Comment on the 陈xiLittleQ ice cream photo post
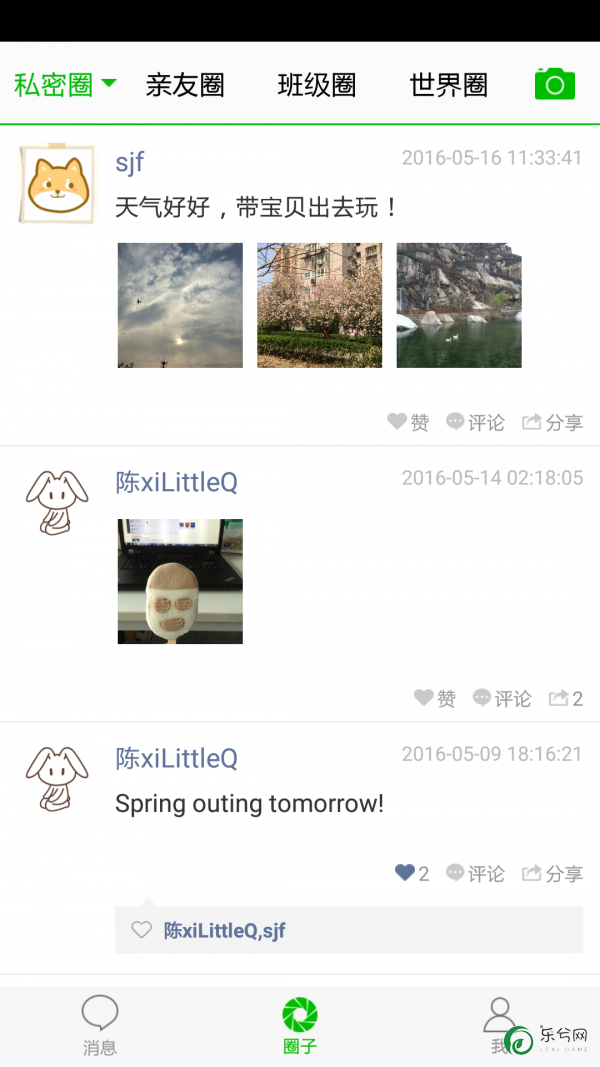The width and height of the screenshot is (600, 1067). pyautogui.click(x=503, y=698)
